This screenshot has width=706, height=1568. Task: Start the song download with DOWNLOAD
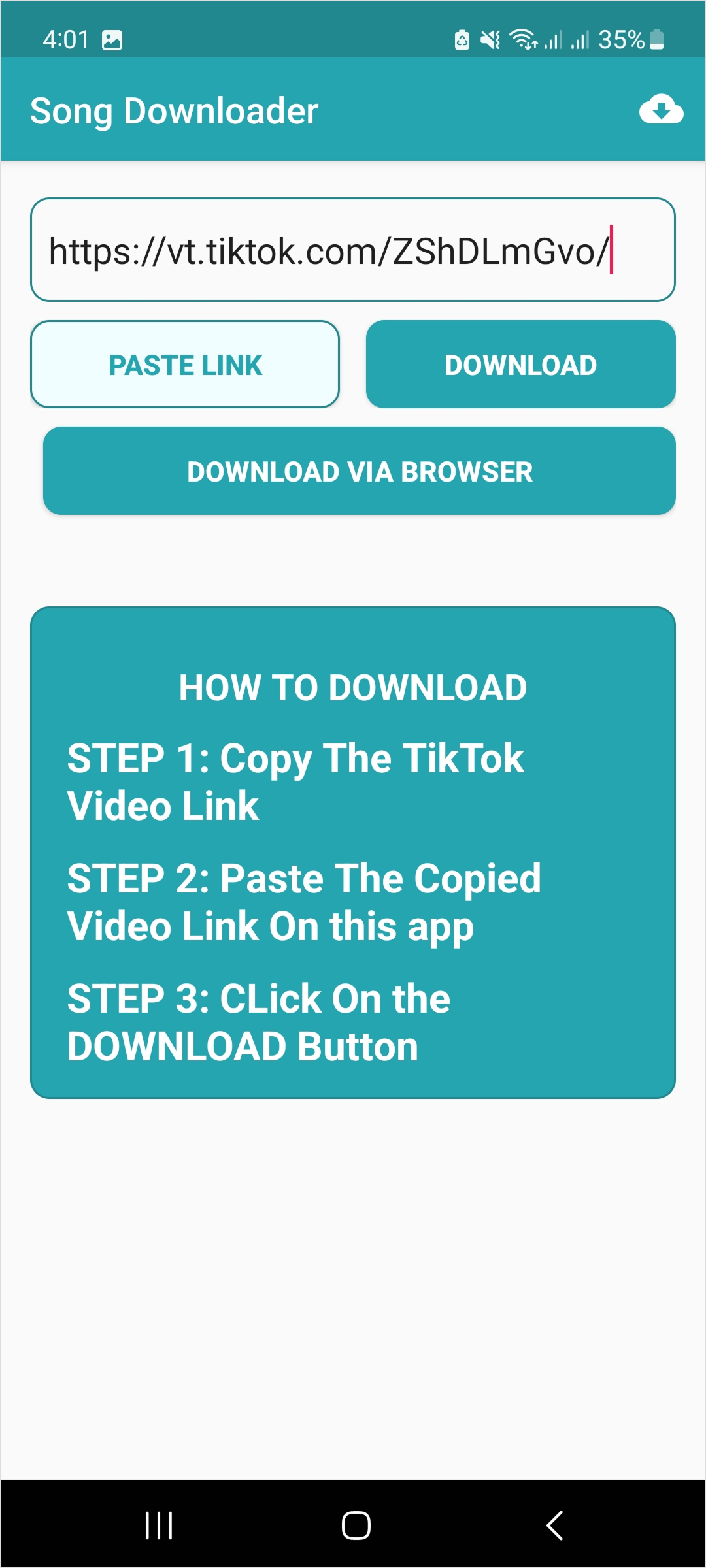pos(520,365)
